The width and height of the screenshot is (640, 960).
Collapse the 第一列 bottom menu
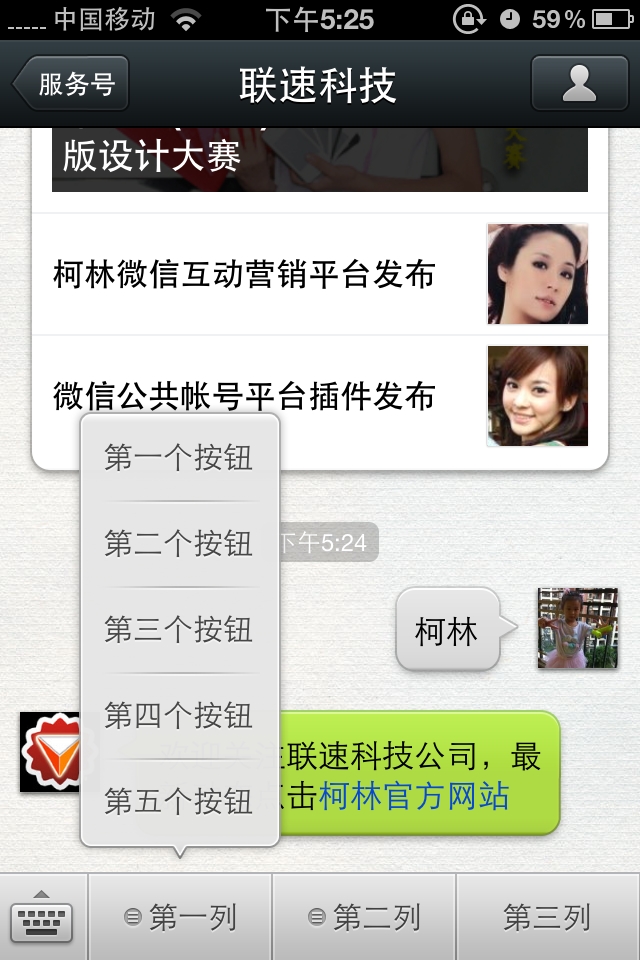(x=181, y=917)
